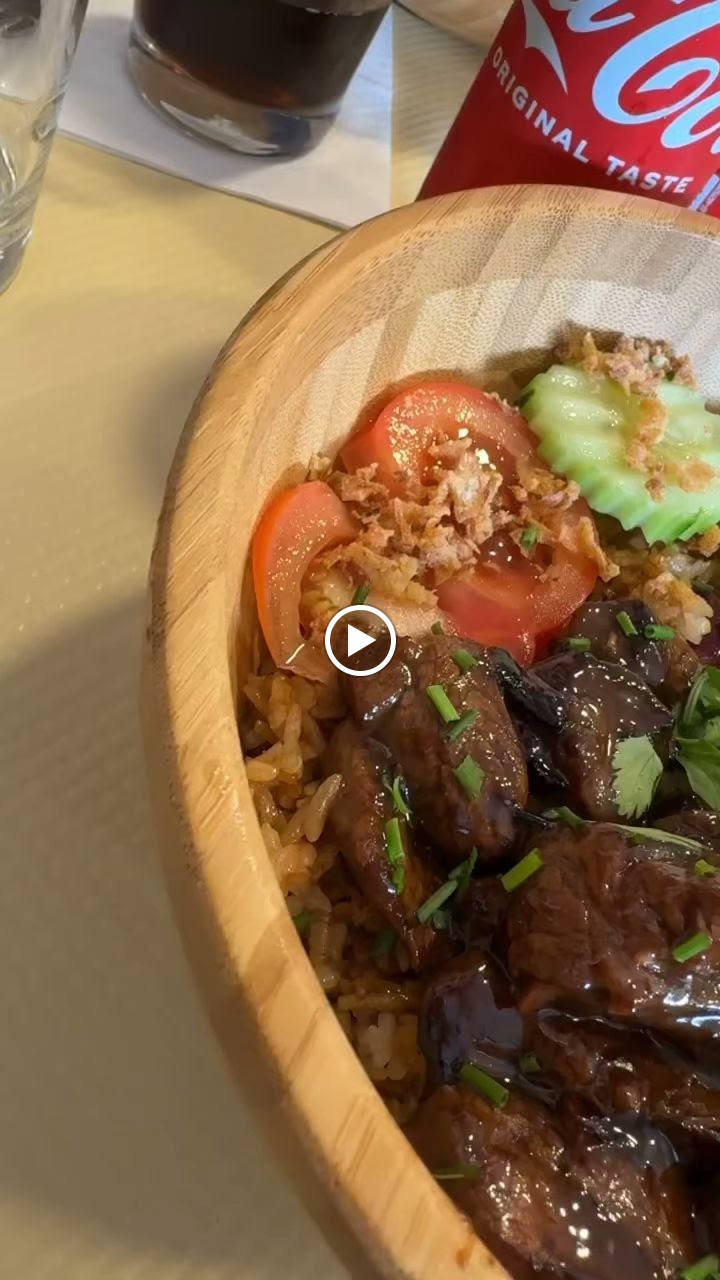This screenshot has height=1280, width=720.
Task: Play the paused food video
Action: tap(360, 641)
